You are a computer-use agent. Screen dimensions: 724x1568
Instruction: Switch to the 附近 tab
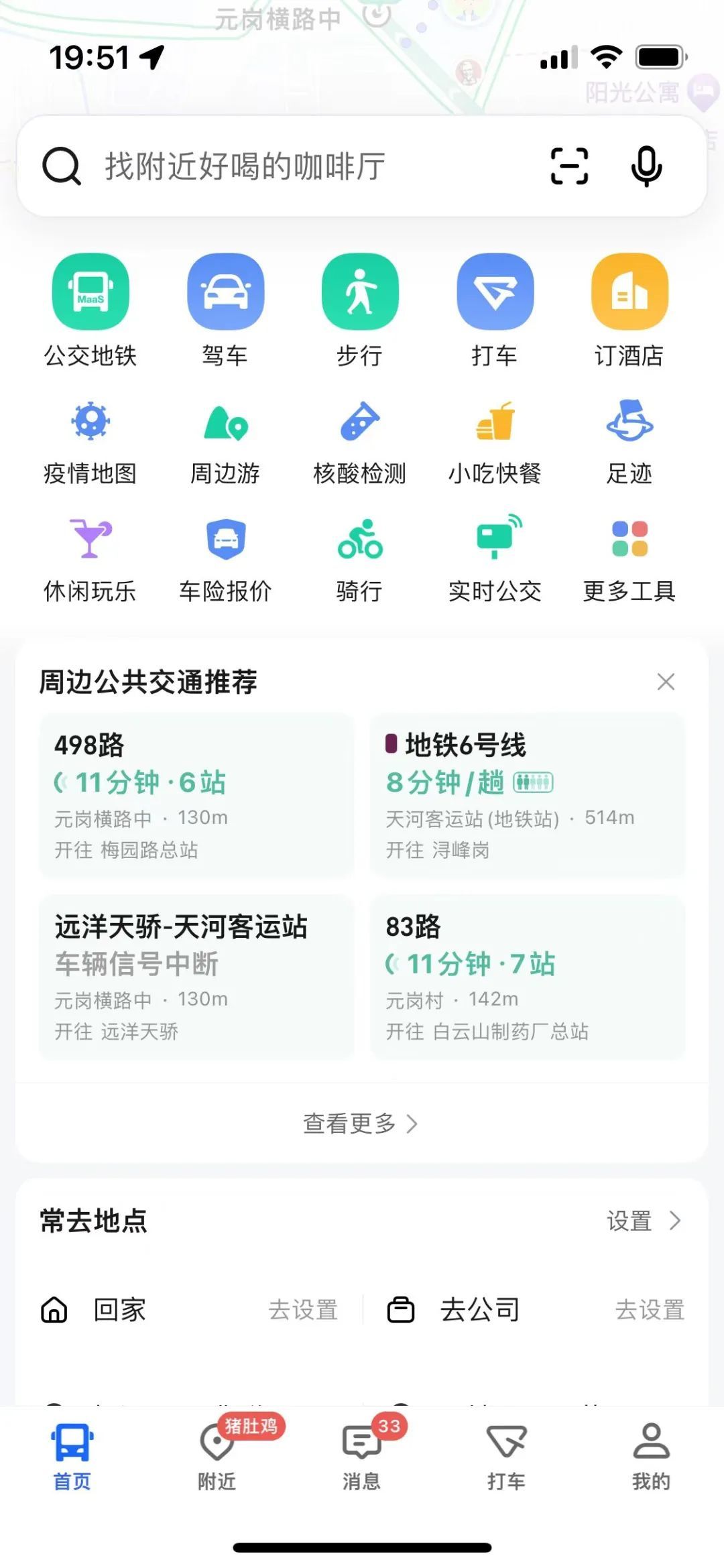click(217, 1456)
